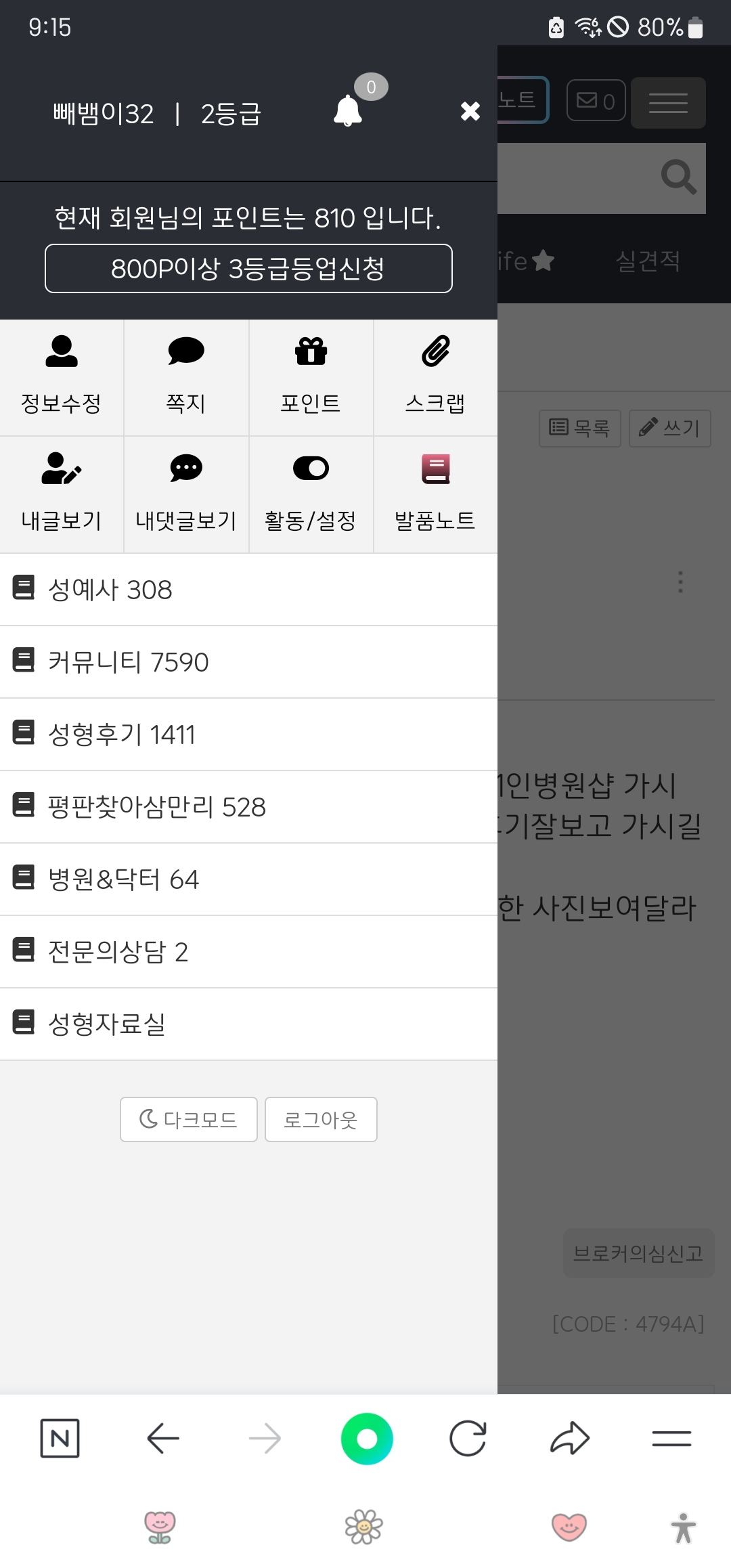Close the side menu drawer
731x1568 pixels.
coord(470,111)
